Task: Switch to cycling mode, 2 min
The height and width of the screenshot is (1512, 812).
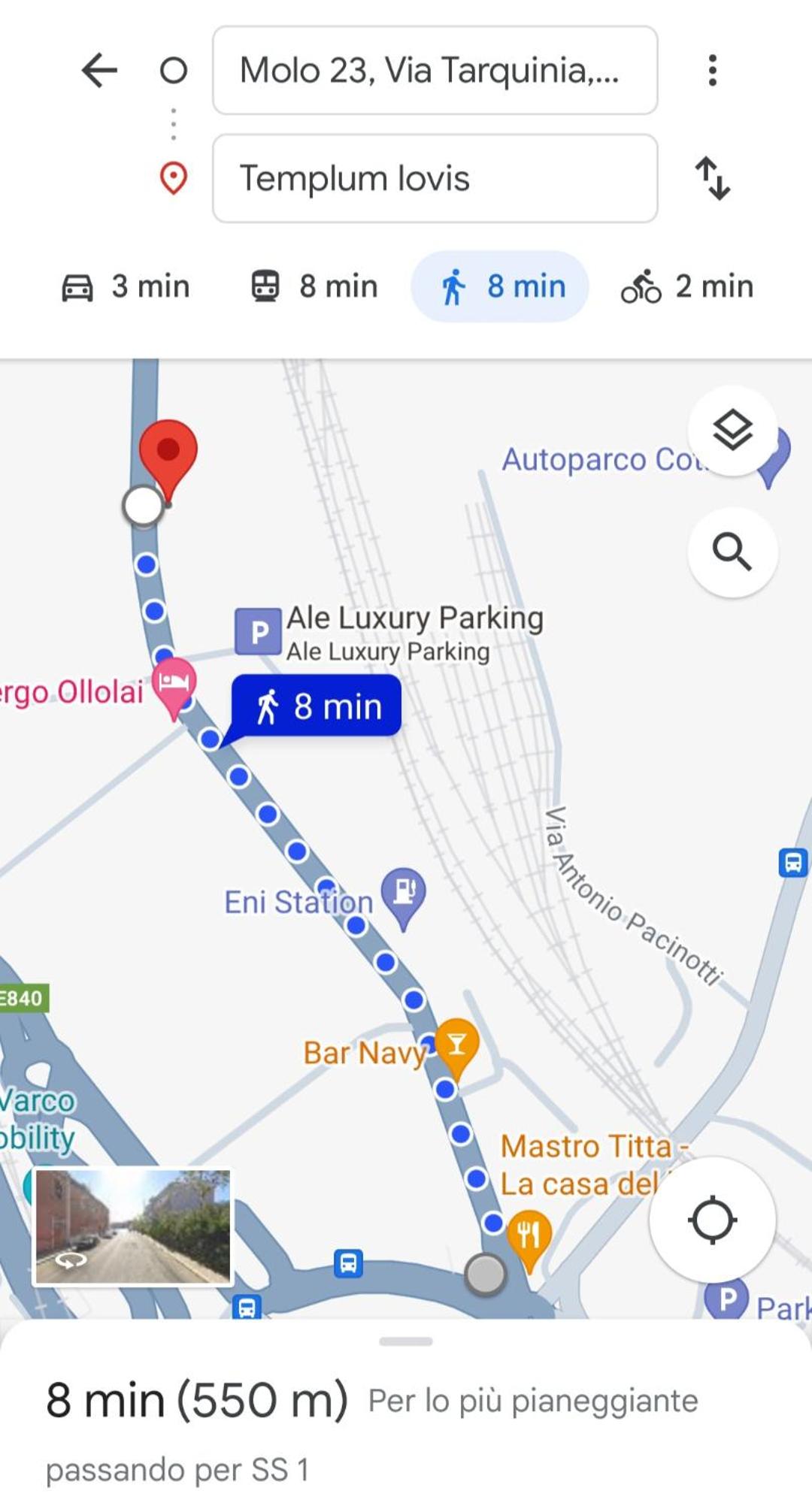Action: tap(687, 286)
